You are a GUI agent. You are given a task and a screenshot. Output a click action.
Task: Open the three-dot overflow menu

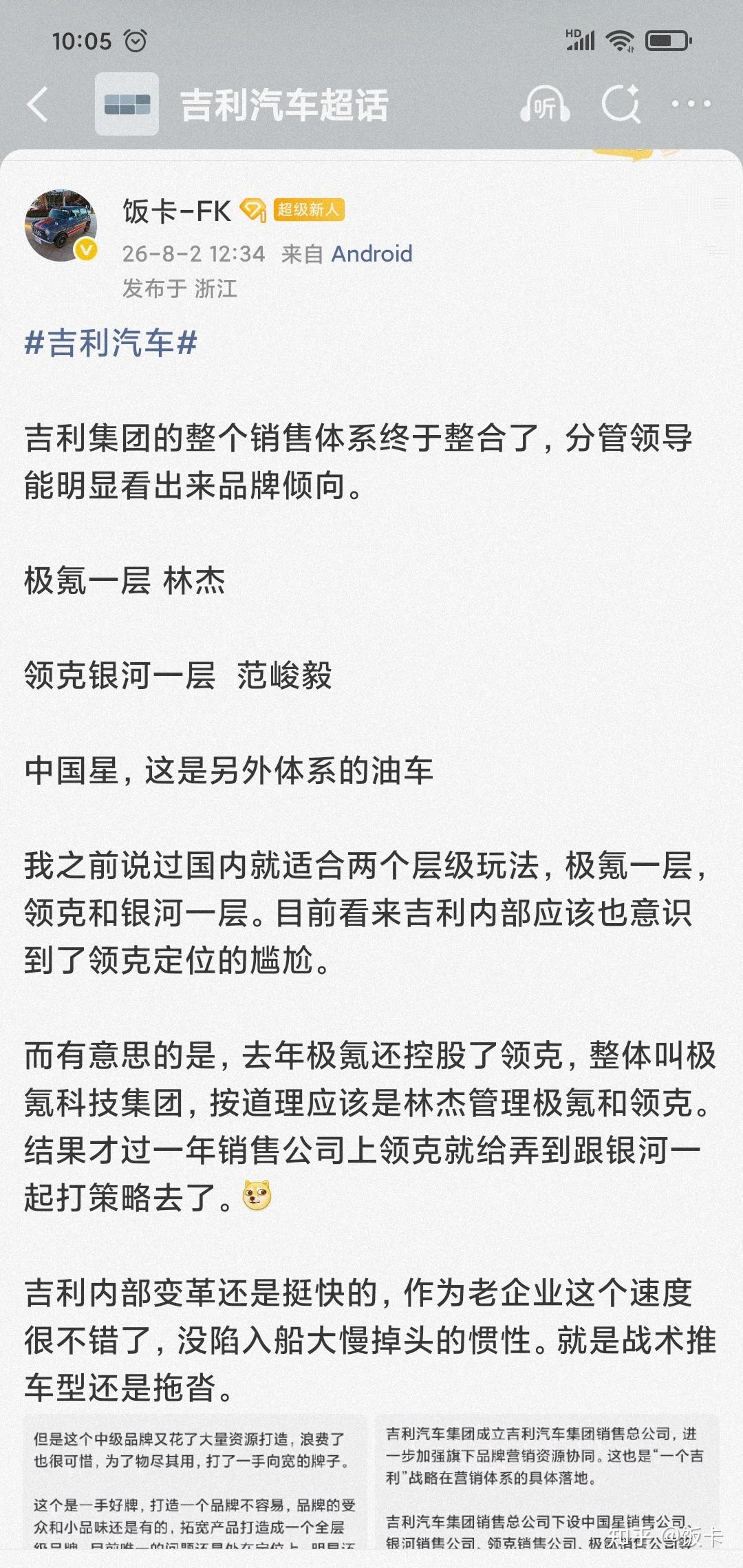tap(691, 104)
